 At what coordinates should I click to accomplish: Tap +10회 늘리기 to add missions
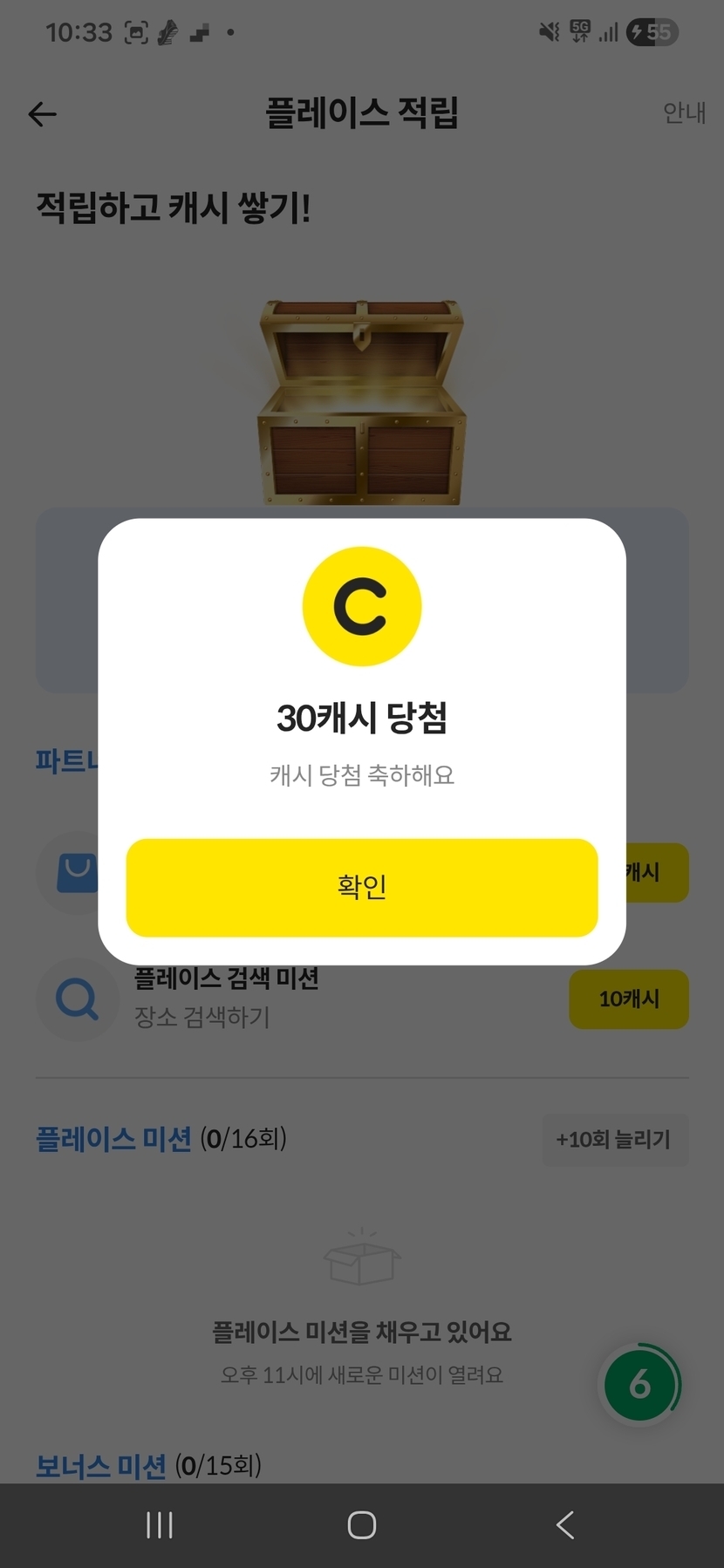(x=614, y=1139)
